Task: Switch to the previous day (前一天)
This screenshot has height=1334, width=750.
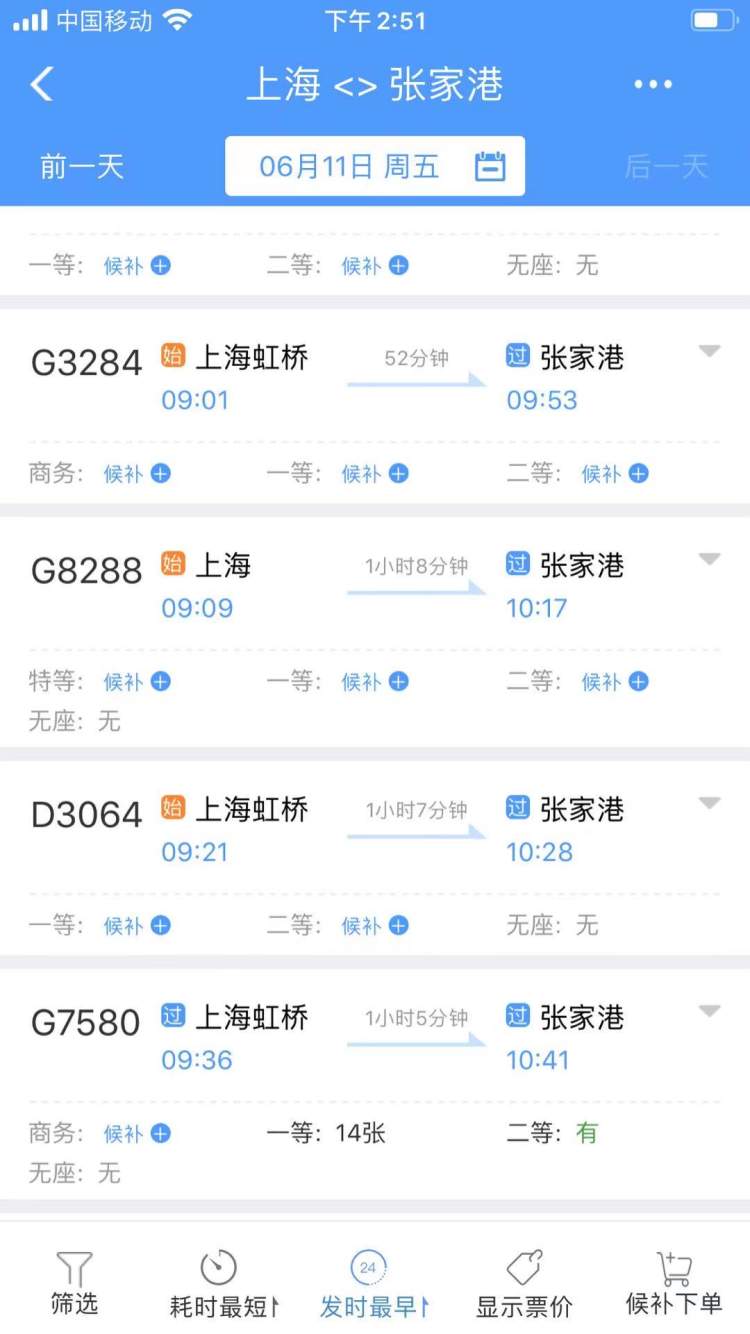Action: [x=82, y=166]
